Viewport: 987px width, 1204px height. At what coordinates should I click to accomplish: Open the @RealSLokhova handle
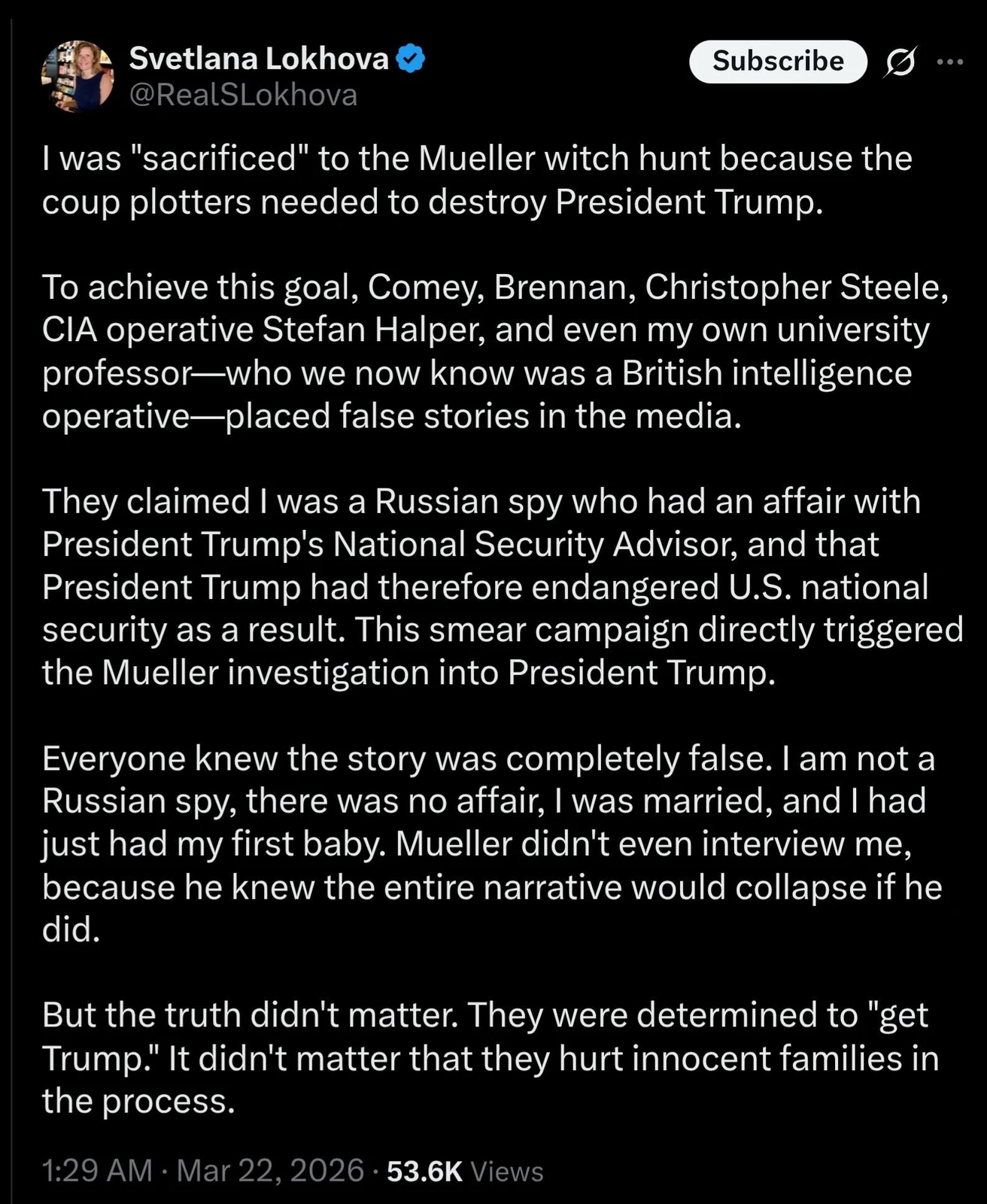243,96
